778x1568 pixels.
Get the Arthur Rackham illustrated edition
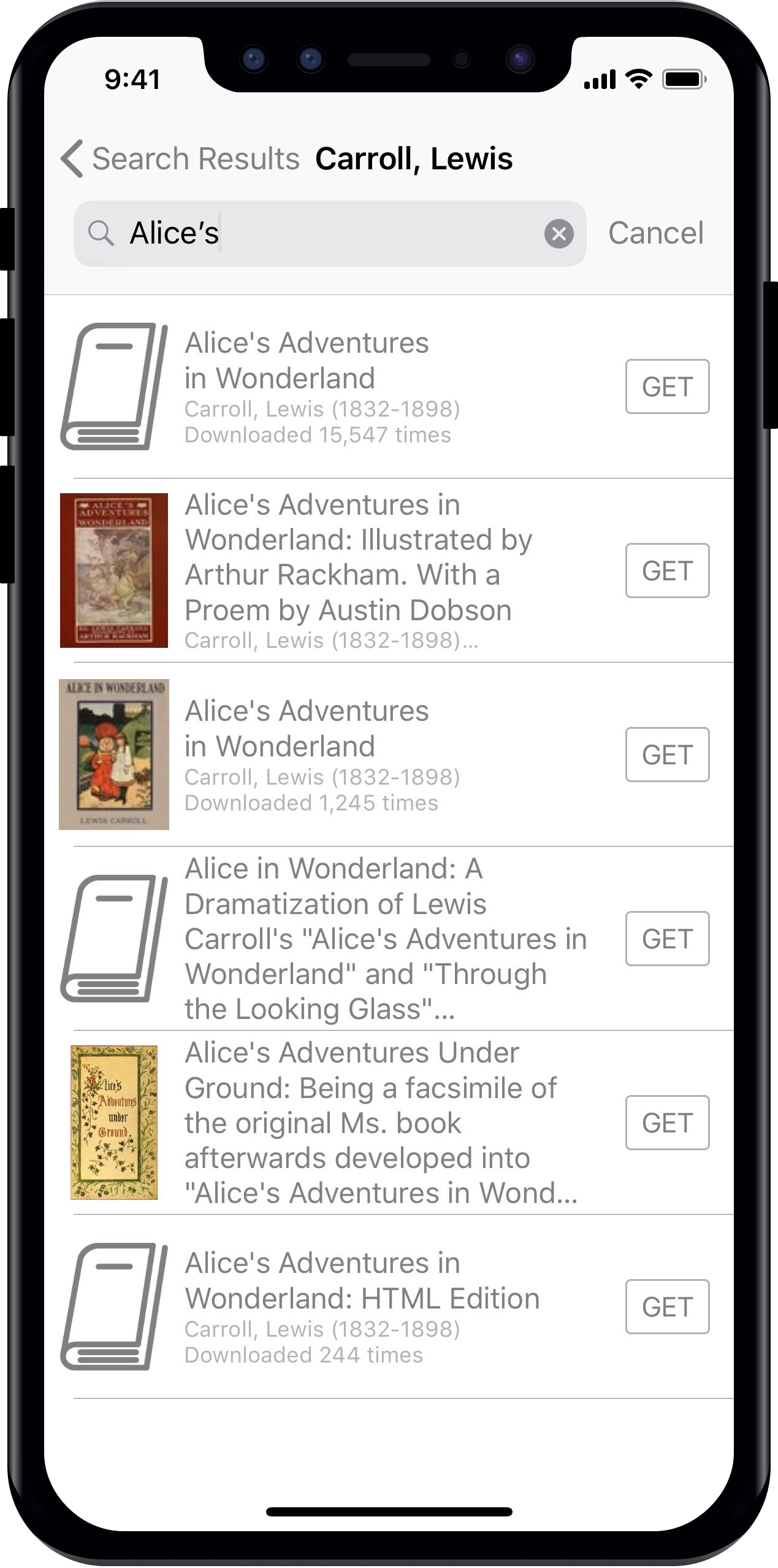(667, 571)
